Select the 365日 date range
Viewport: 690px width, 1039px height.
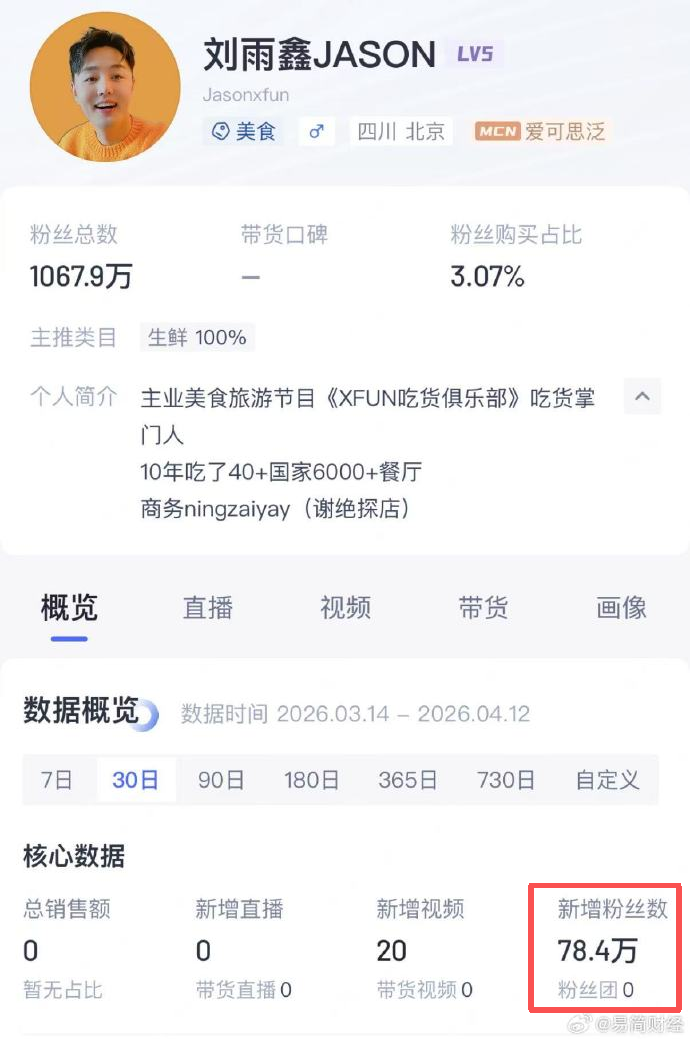(408, 780)
